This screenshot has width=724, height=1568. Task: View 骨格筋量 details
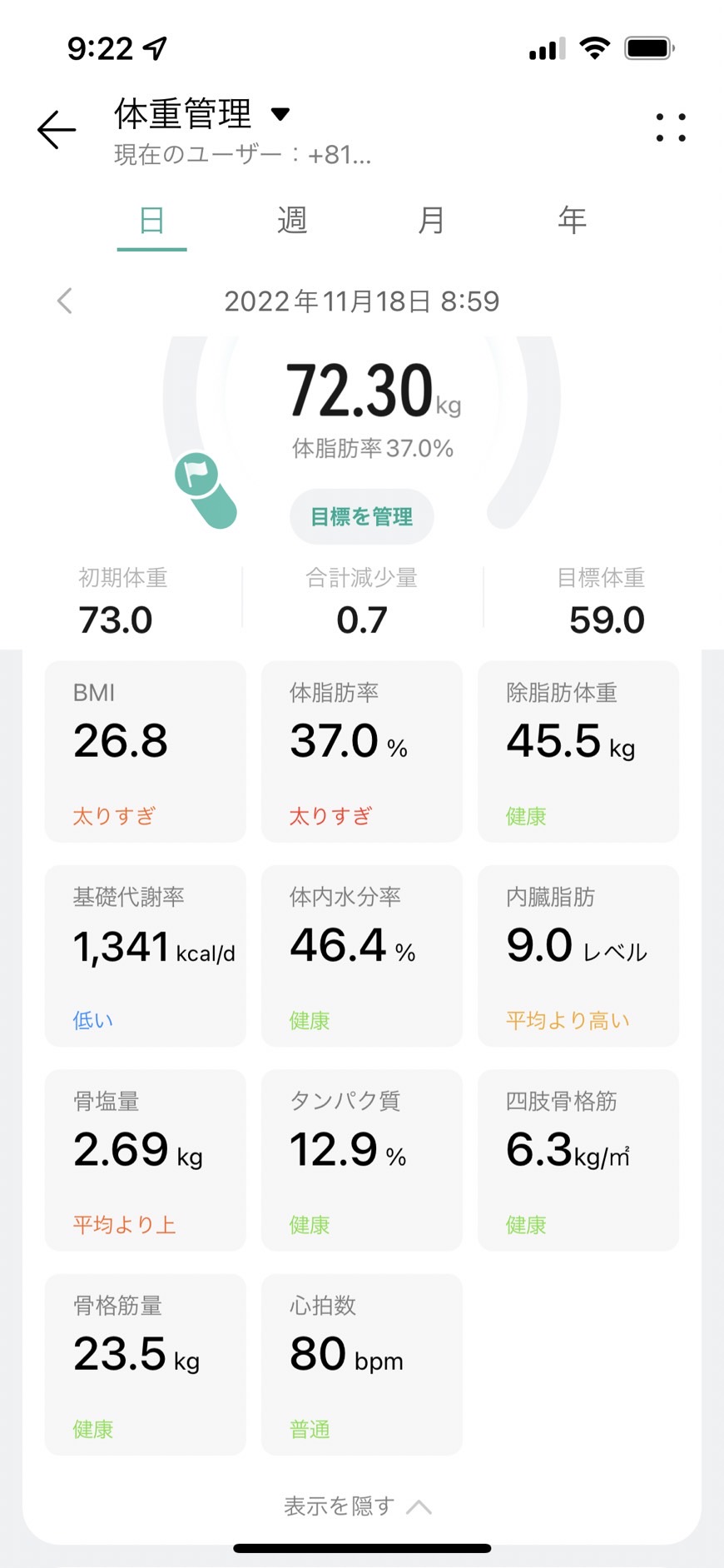click(146, 1365)
